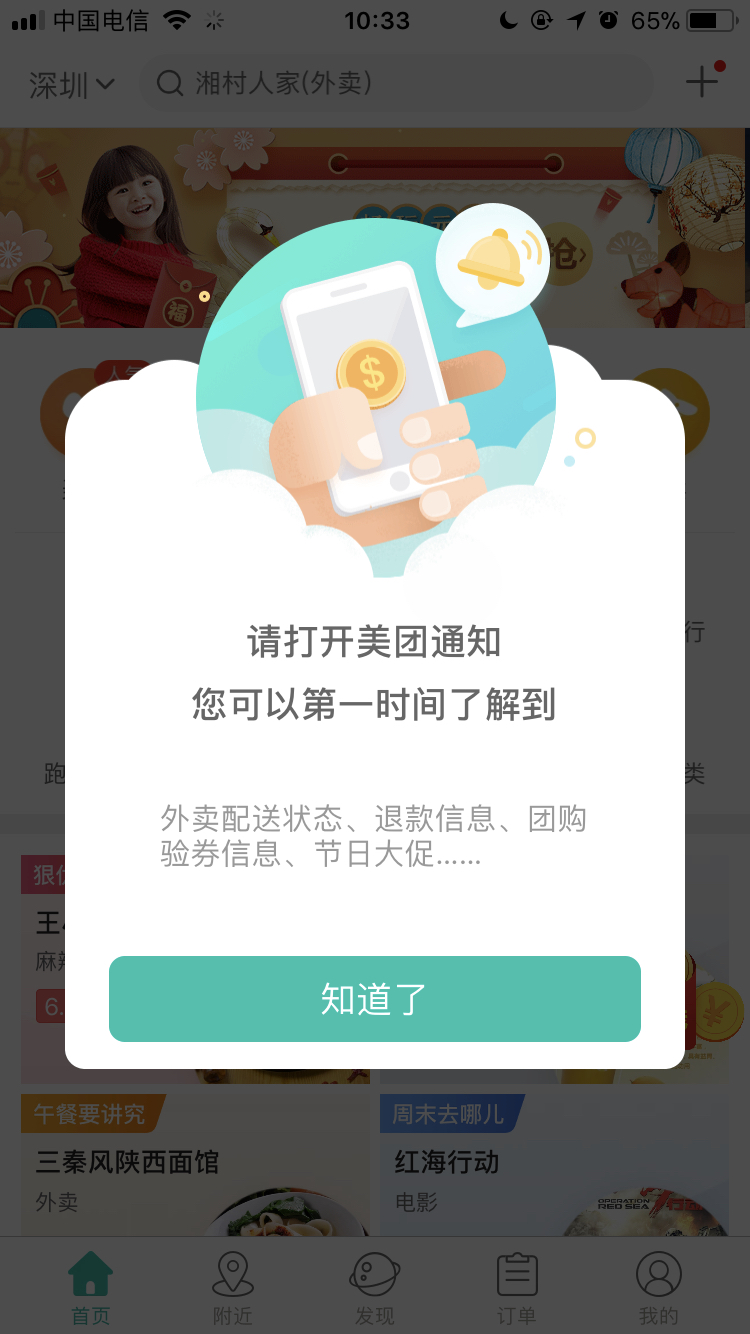Image resolution: width=750 pixels, height=1334 pixels.
Task: Open the 深圳 city selector
Action: [72, 85]
